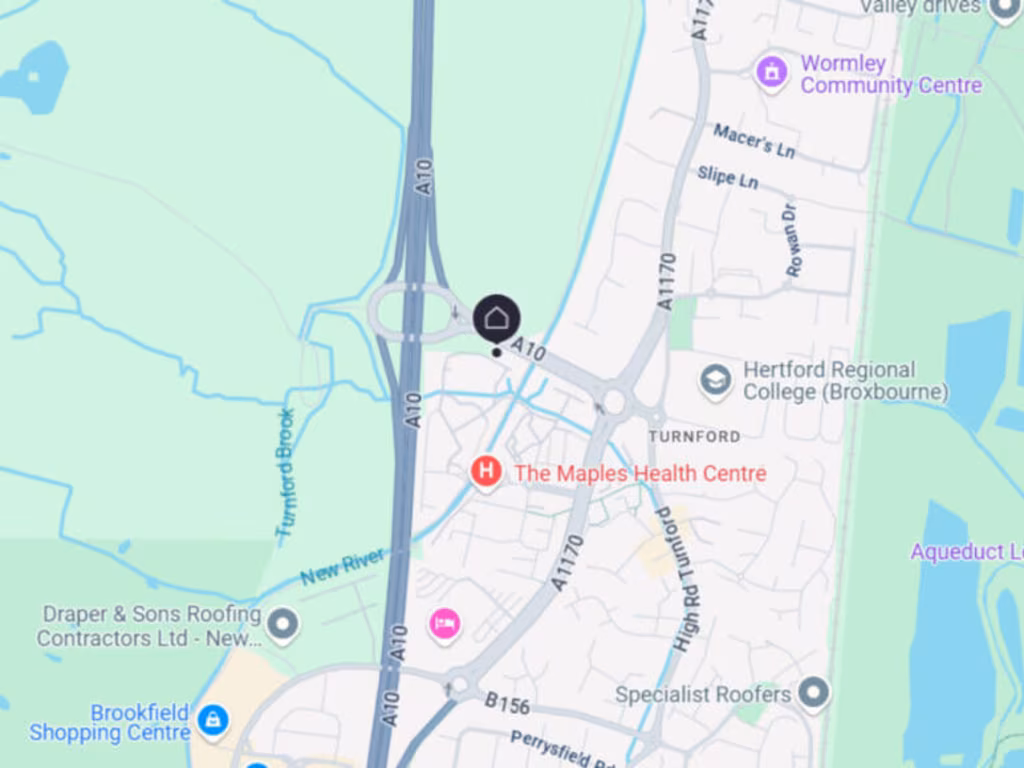Viewport: 1024px width, 768px height.
Task: Open Draper & Sons Roofing marker
Action: 283,625
